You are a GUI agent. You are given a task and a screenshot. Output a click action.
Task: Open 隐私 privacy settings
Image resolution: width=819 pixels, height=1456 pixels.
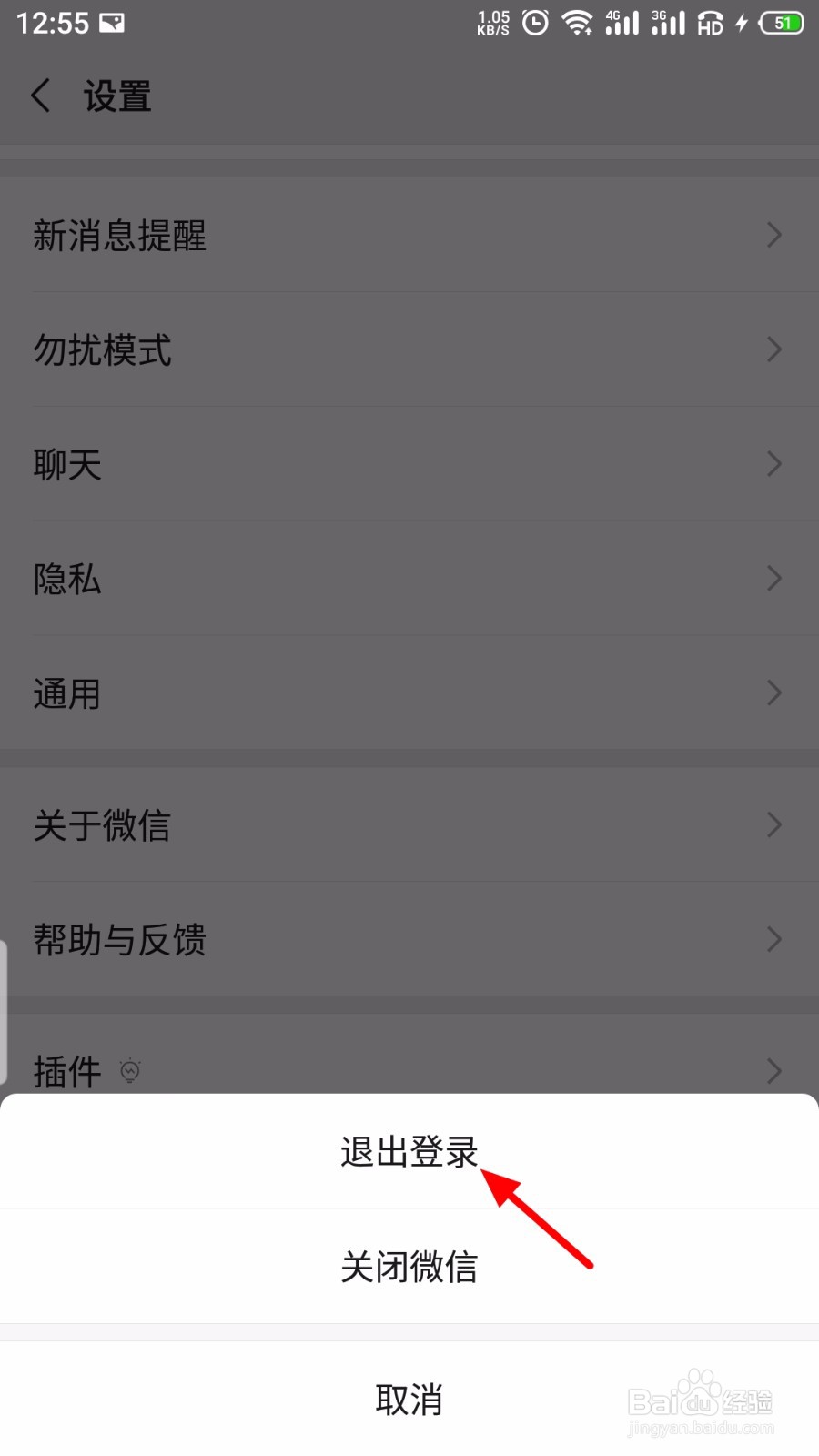tap(409, 580)
